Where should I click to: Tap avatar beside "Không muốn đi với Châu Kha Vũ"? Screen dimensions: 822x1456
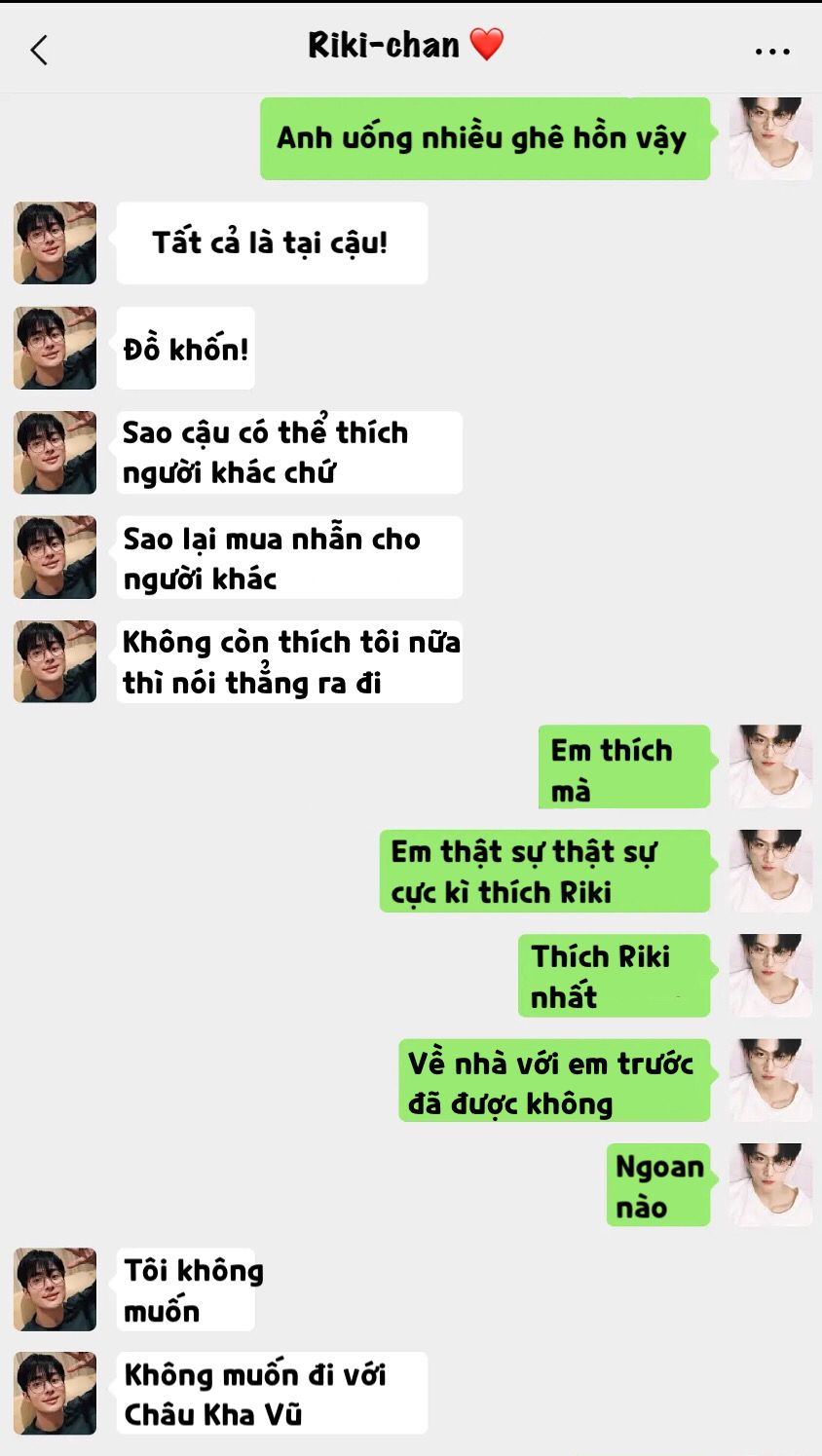coord(56,1394)
